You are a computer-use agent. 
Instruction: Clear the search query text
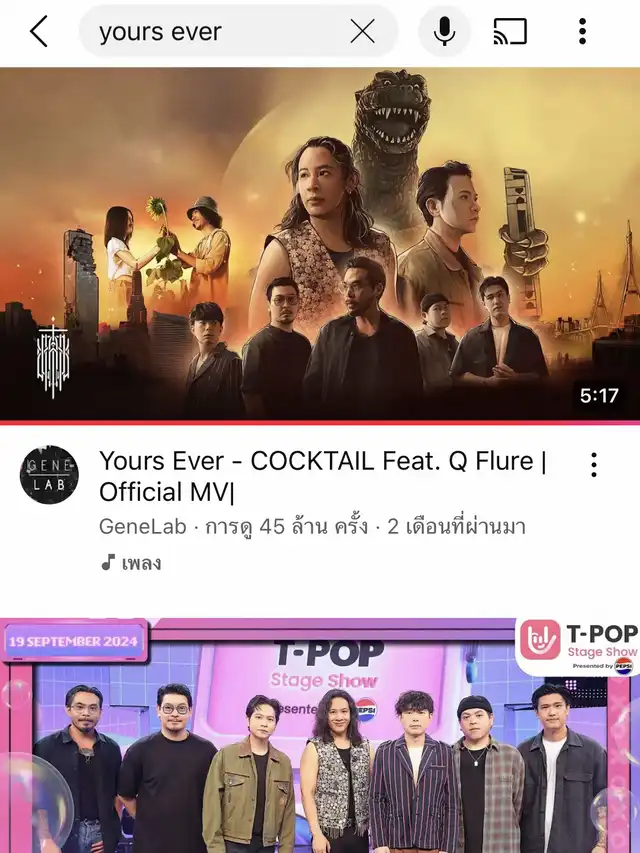coord(362,32)
